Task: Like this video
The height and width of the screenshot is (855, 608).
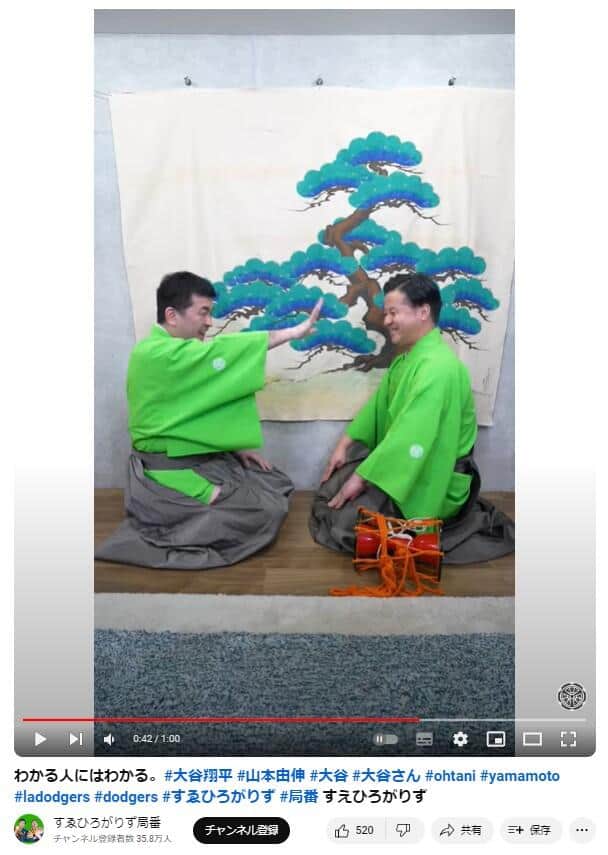Action: click(353, 830)
